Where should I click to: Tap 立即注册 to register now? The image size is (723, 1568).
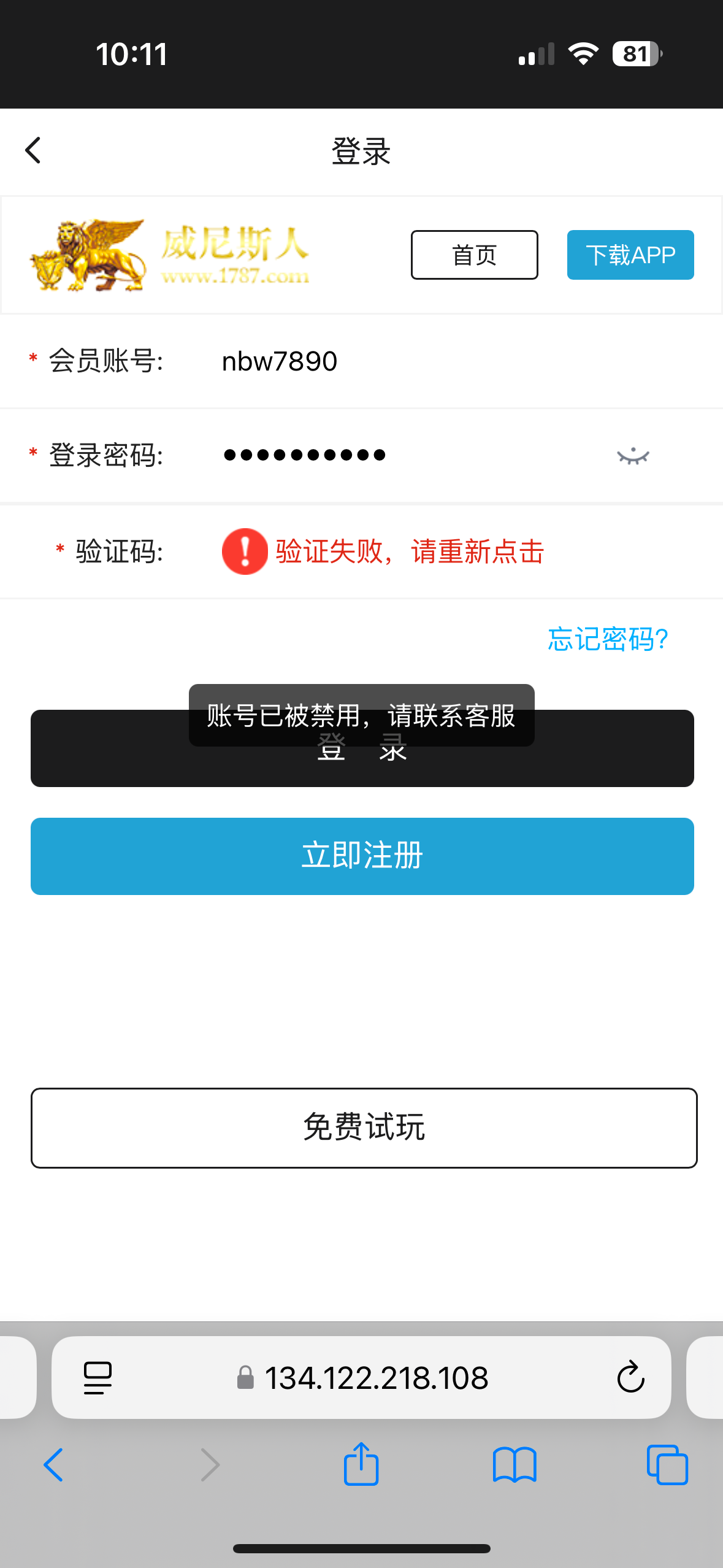point(362,856)
